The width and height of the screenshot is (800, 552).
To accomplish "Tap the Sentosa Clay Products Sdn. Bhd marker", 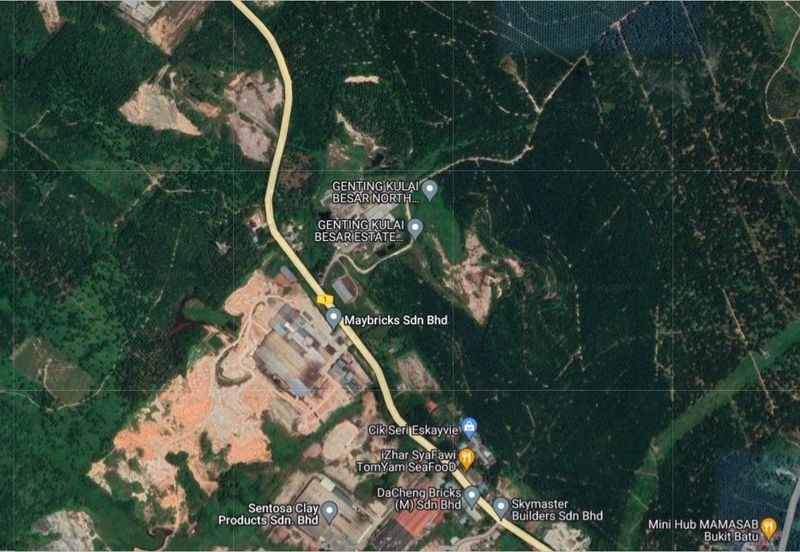I will point(329,511).
